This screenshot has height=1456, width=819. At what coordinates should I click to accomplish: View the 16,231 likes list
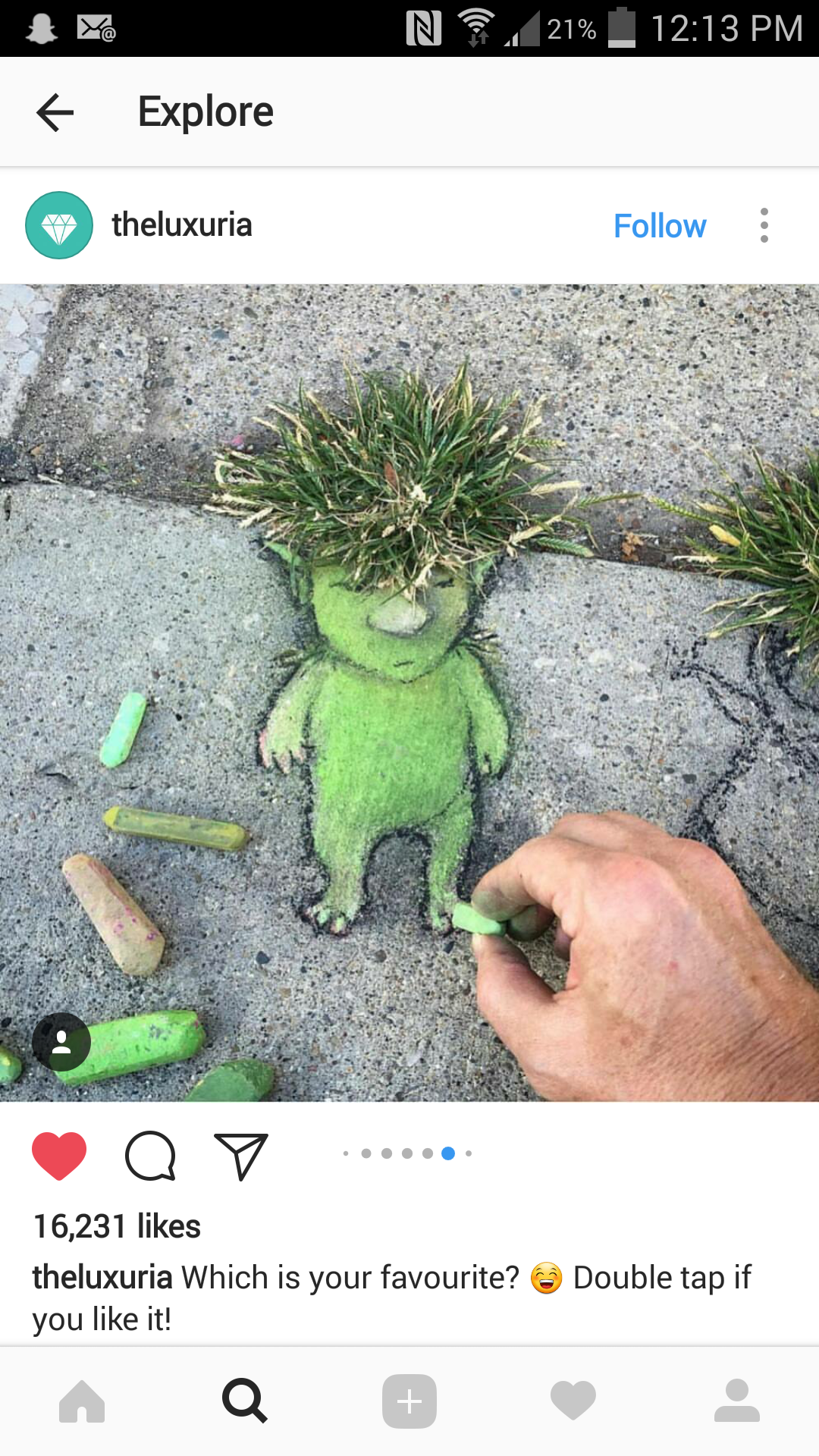[x=117, y=1226]
